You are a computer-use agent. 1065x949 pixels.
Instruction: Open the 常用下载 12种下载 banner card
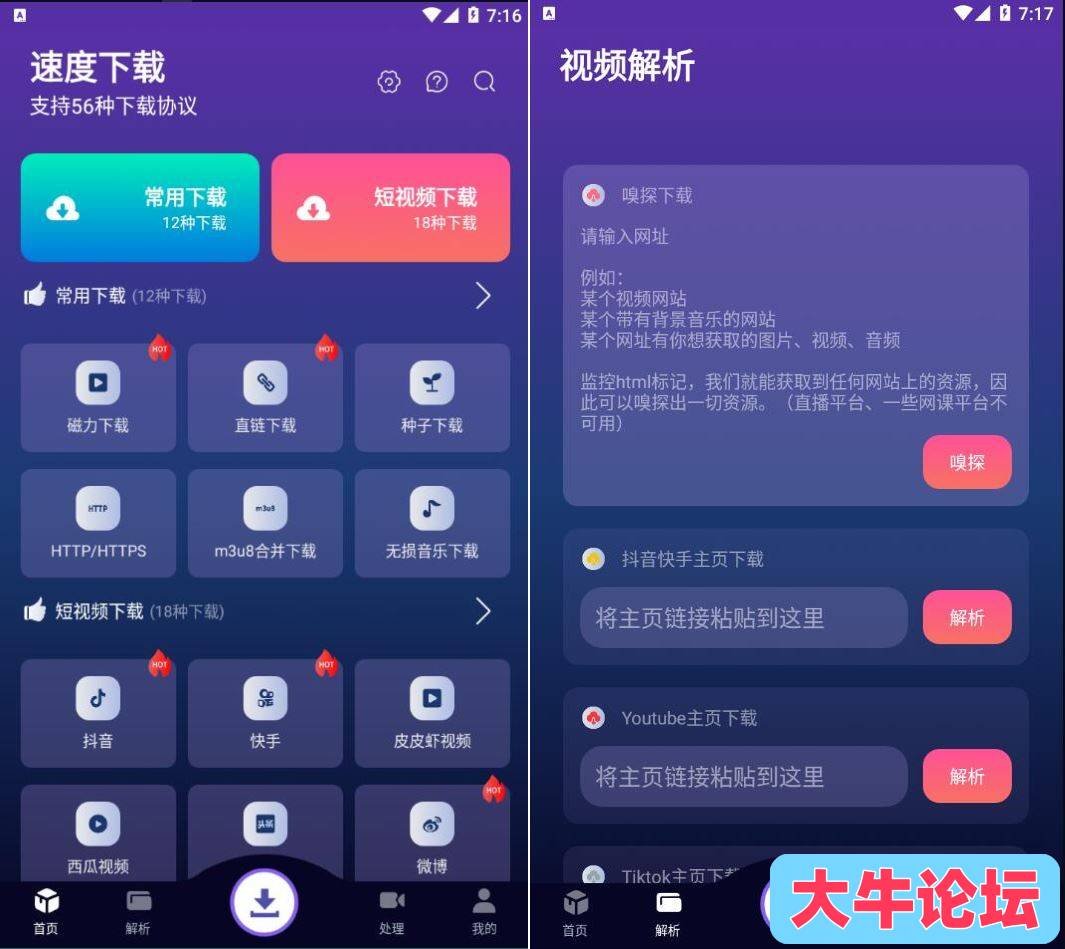click(140, 208)
